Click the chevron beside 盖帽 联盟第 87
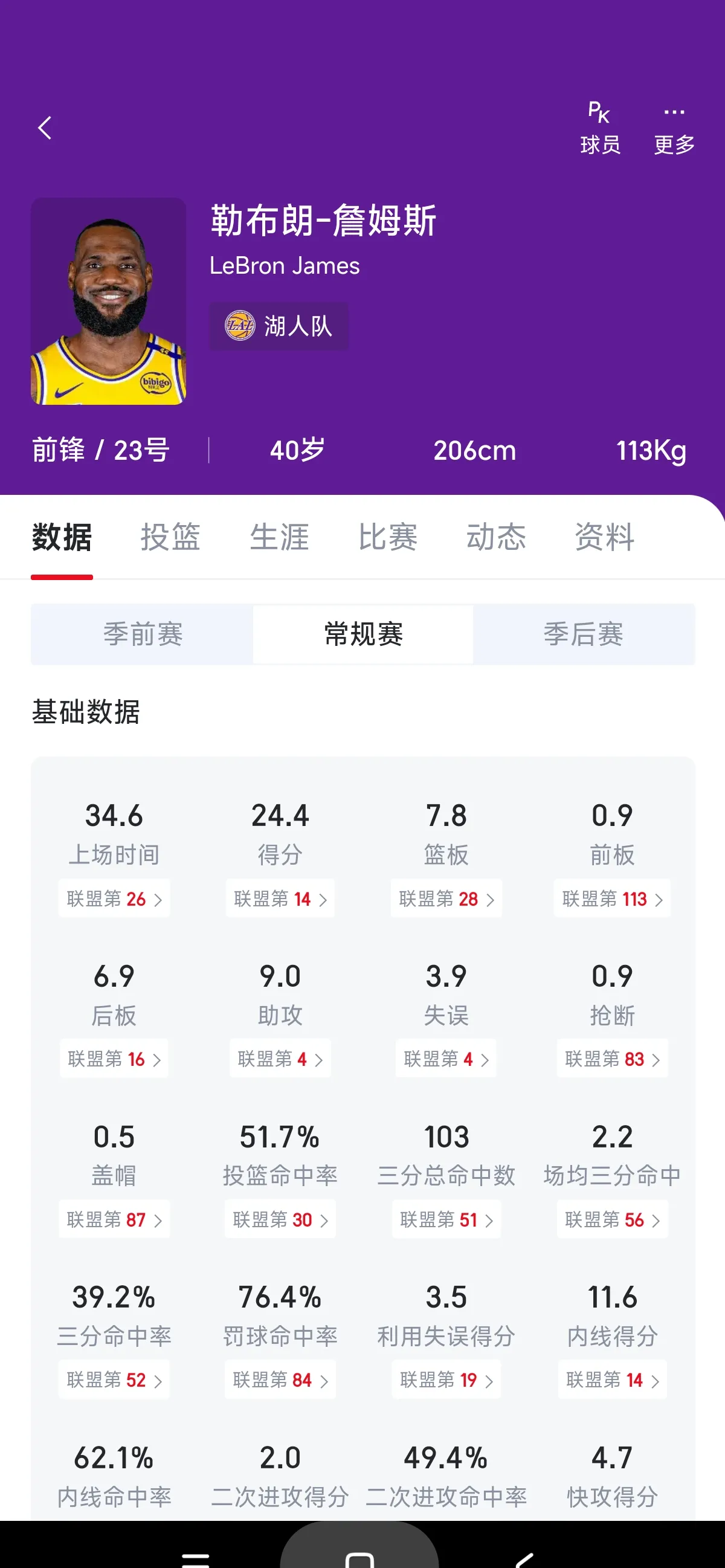Viewport: 725px width, 1568px height. point(114,1219)
